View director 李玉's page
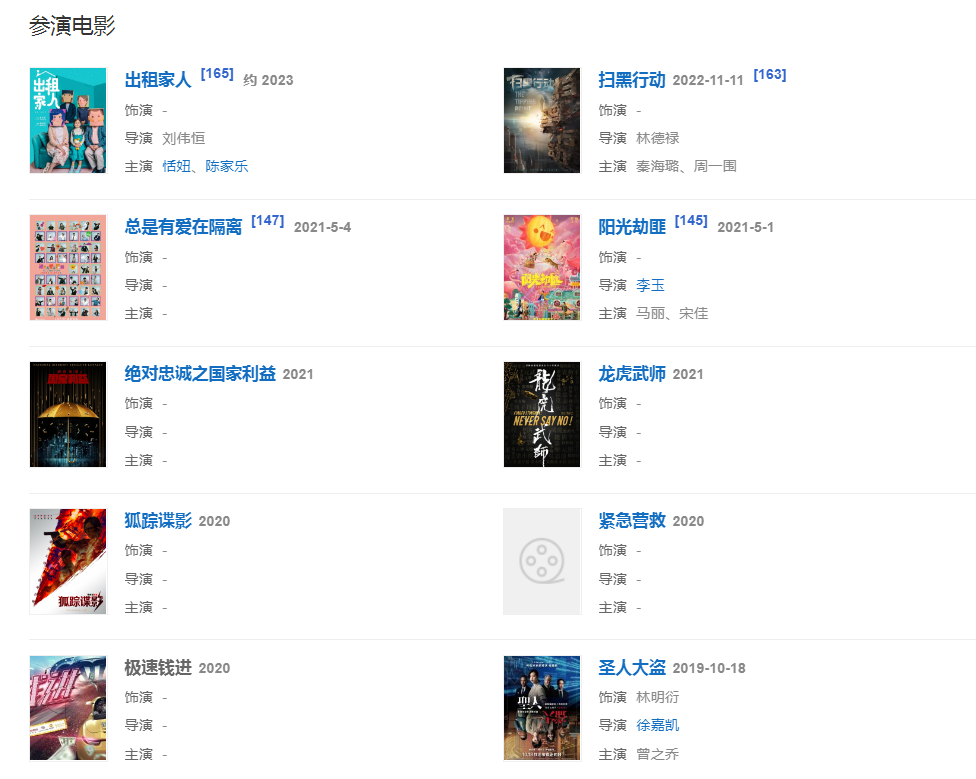976x779 pixels. 650,286
